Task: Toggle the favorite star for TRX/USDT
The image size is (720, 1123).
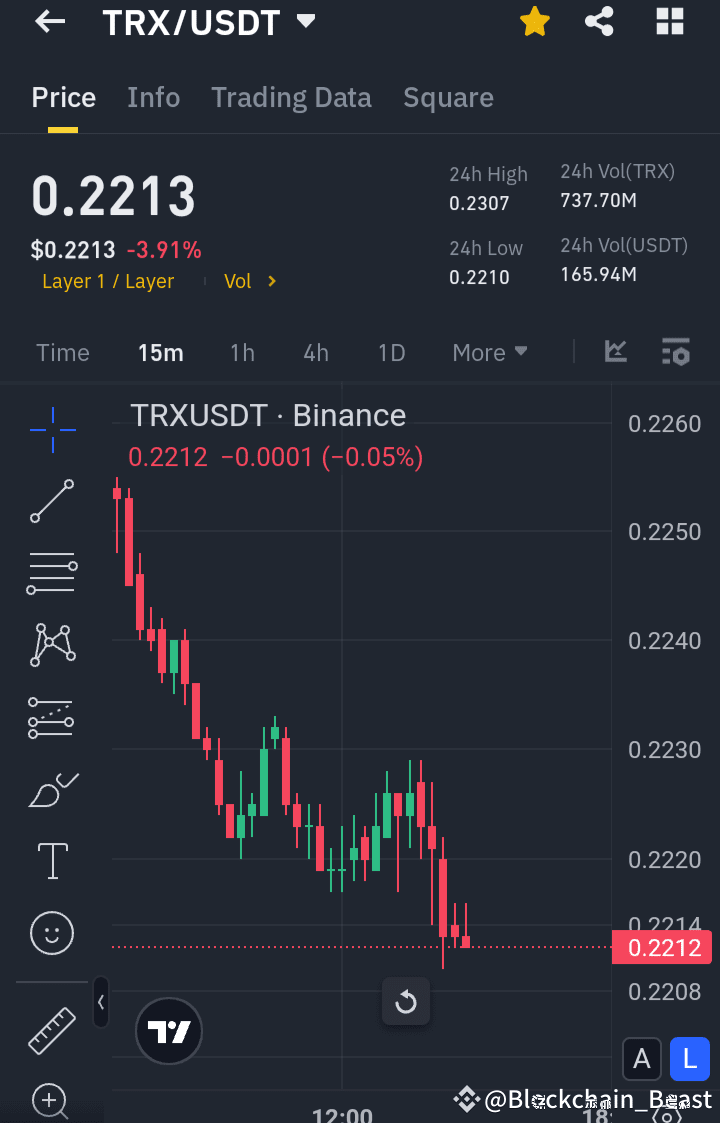Action: [x=535, y=21]
